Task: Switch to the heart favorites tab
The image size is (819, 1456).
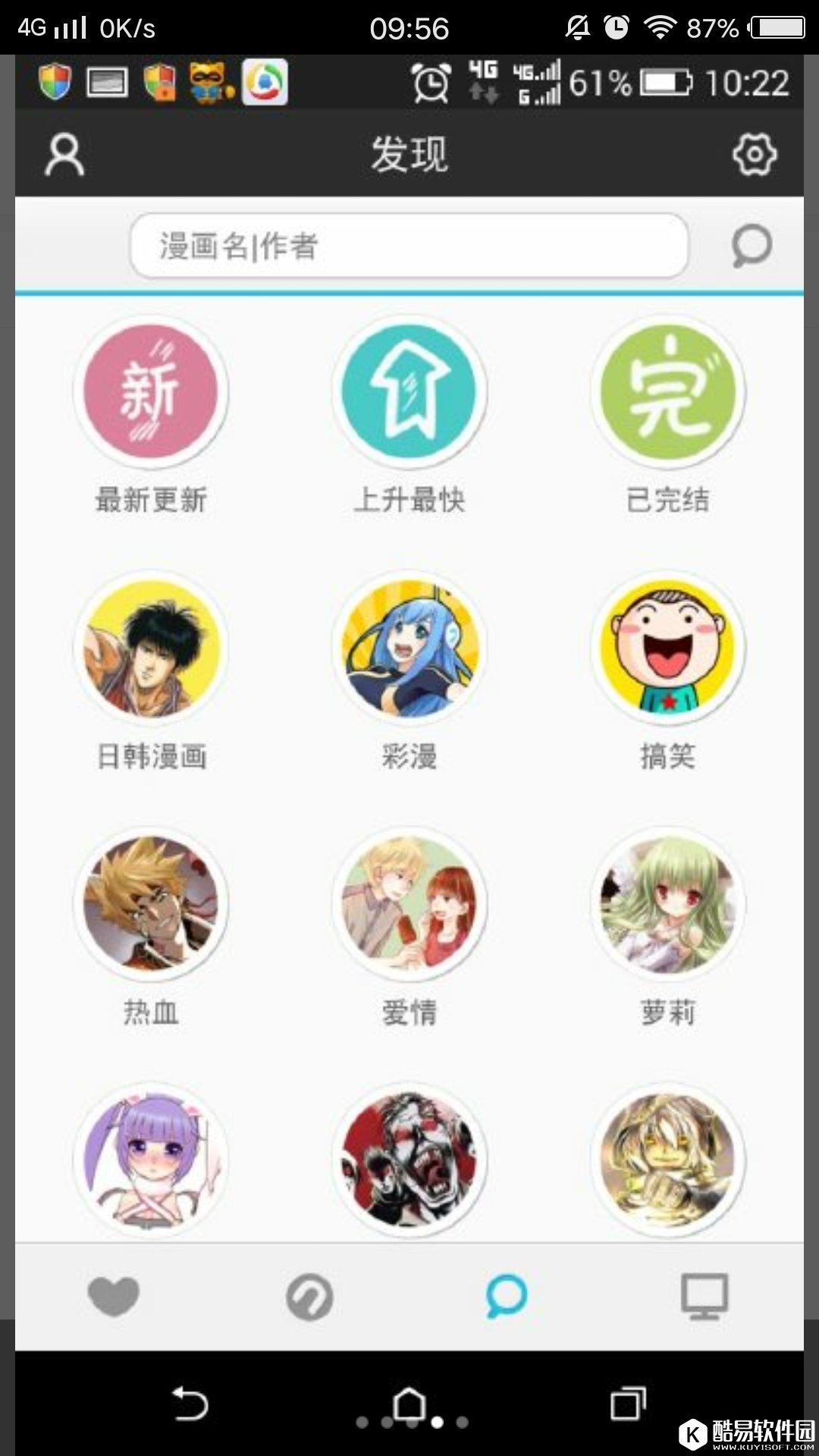Action: tap(114, 1296)
